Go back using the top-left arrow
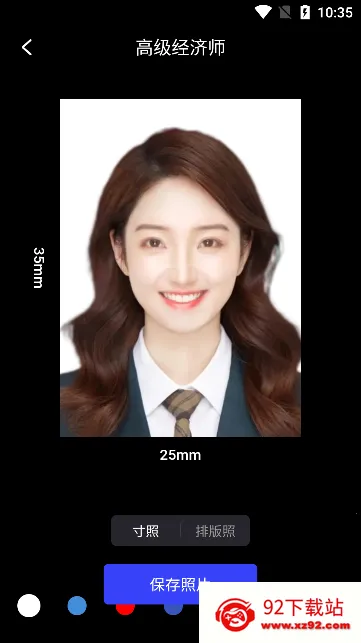This screenshot has width=361, height=643. [27, 48]
